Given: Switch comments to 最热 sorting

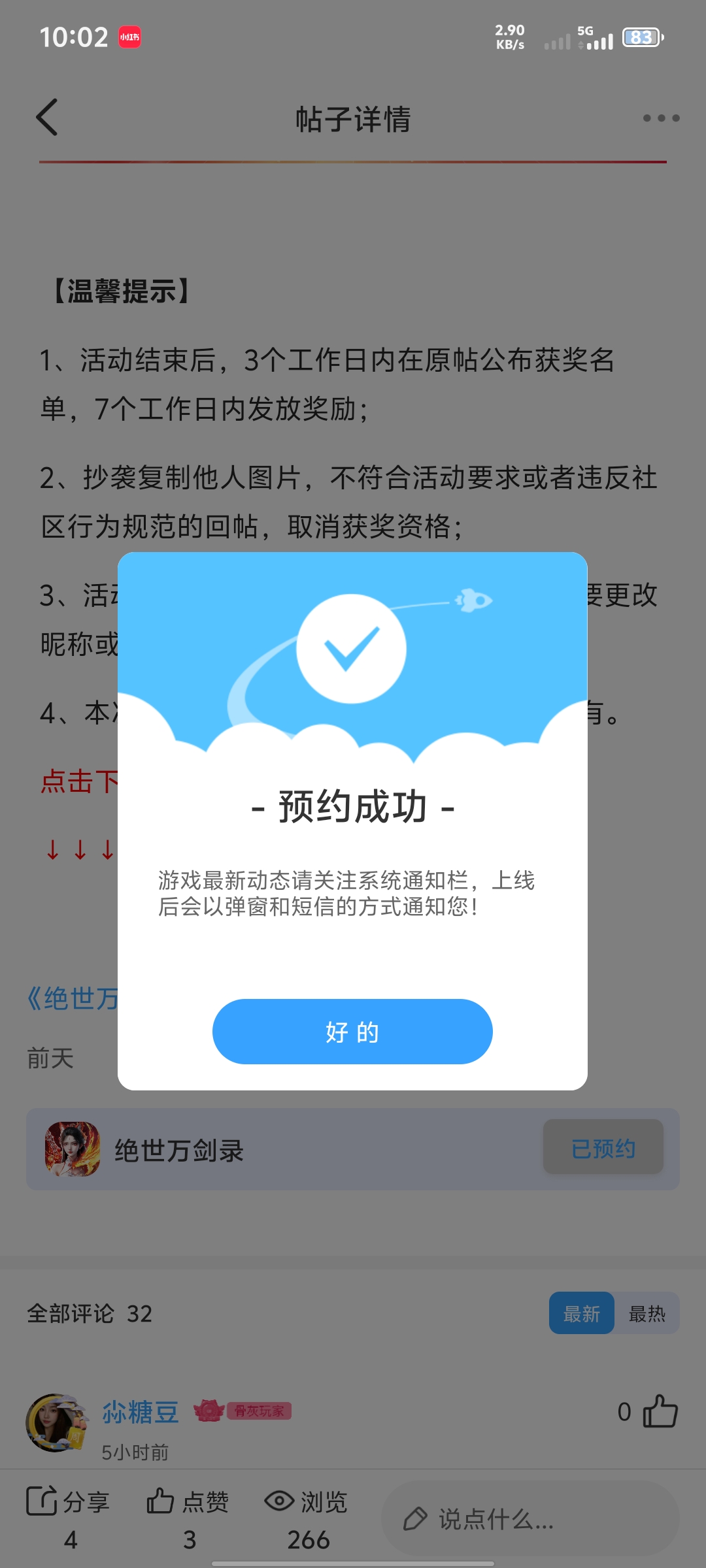Looking at the screenshot, I should 647,1313.
